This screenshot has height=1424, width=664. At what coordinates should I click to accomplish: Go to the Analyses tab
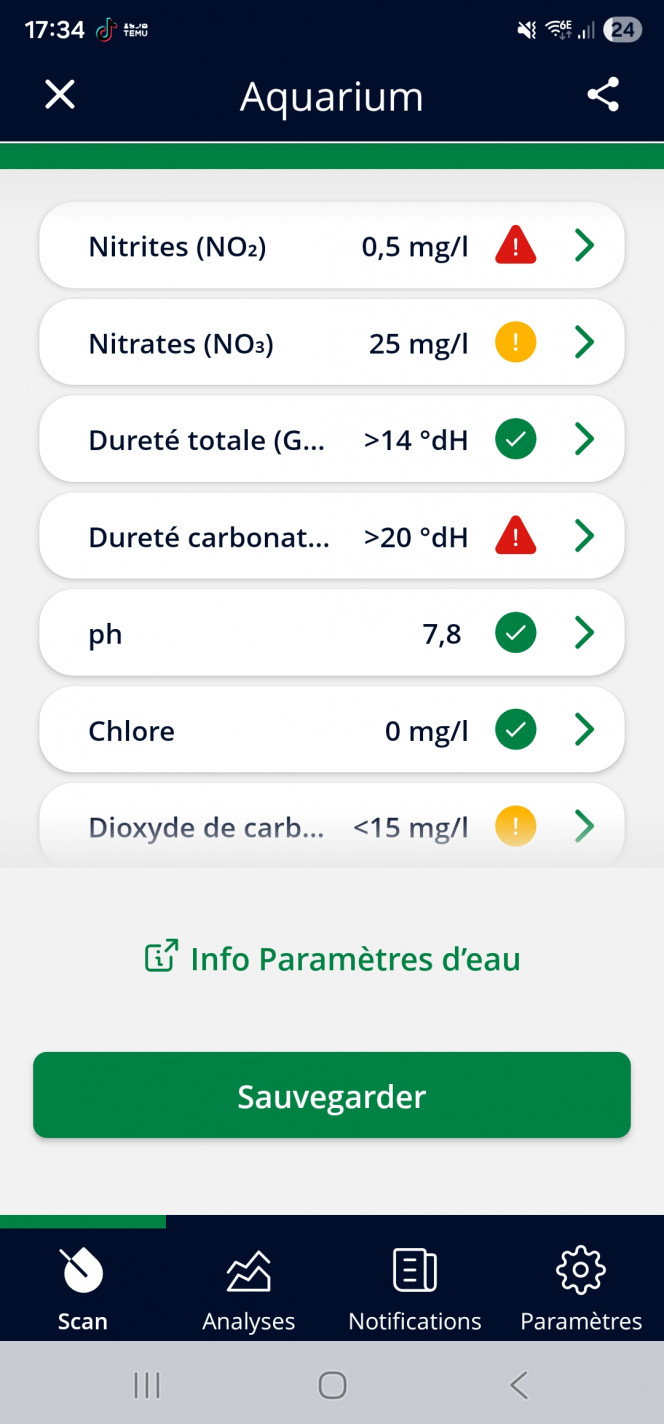(x=248, y=1288)
